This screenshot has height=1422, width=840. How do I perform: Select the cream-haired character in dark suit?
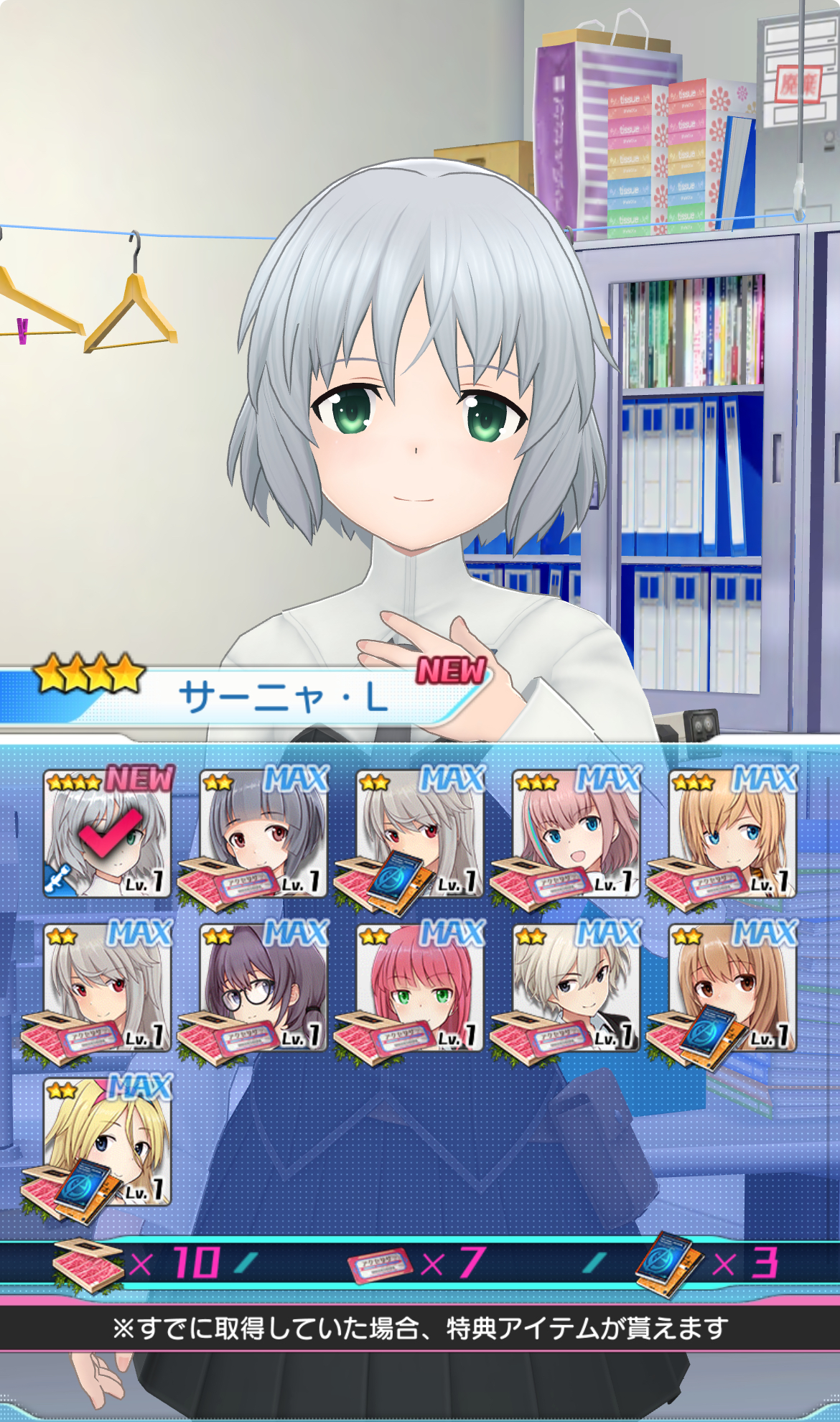[x=576, y=987]
